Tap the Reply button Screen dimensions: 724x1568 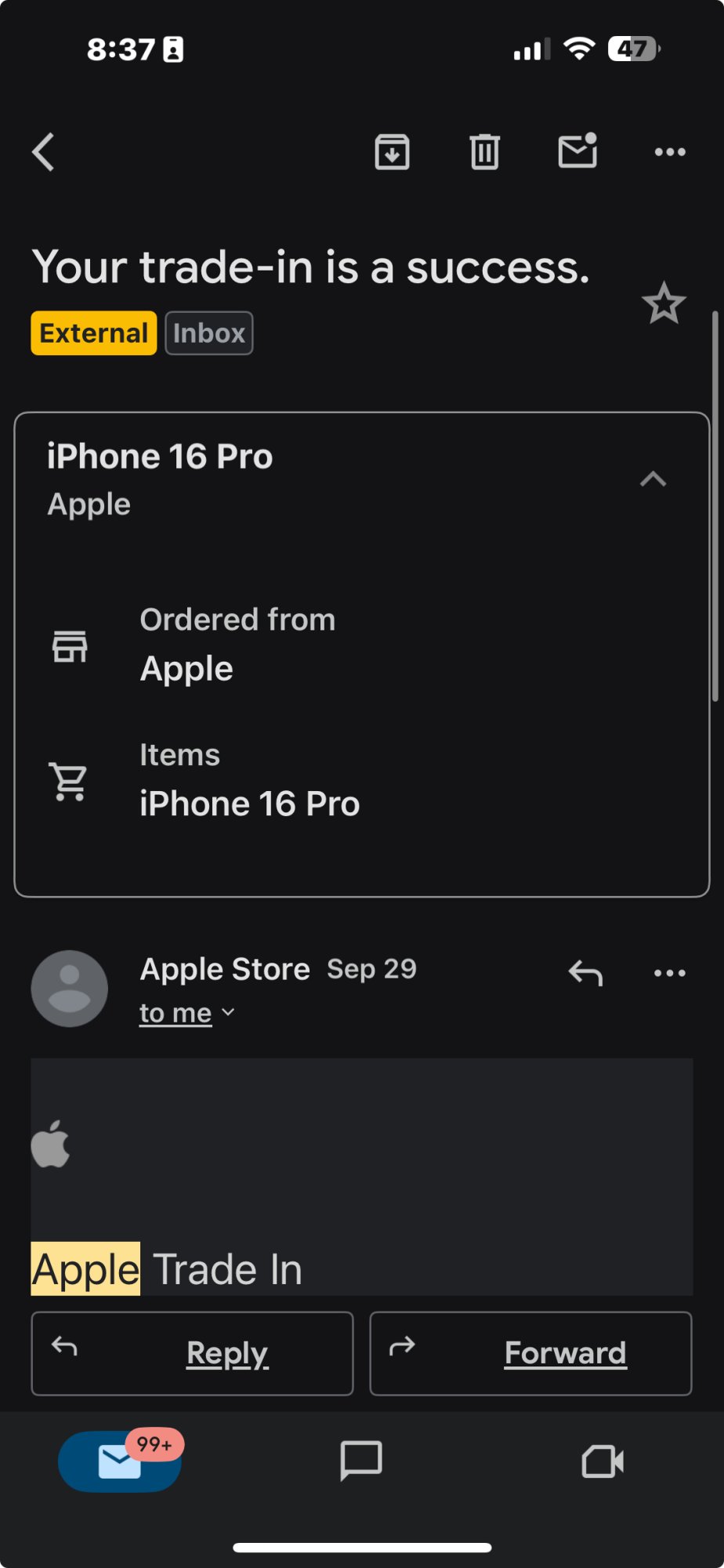(192, 1353)
